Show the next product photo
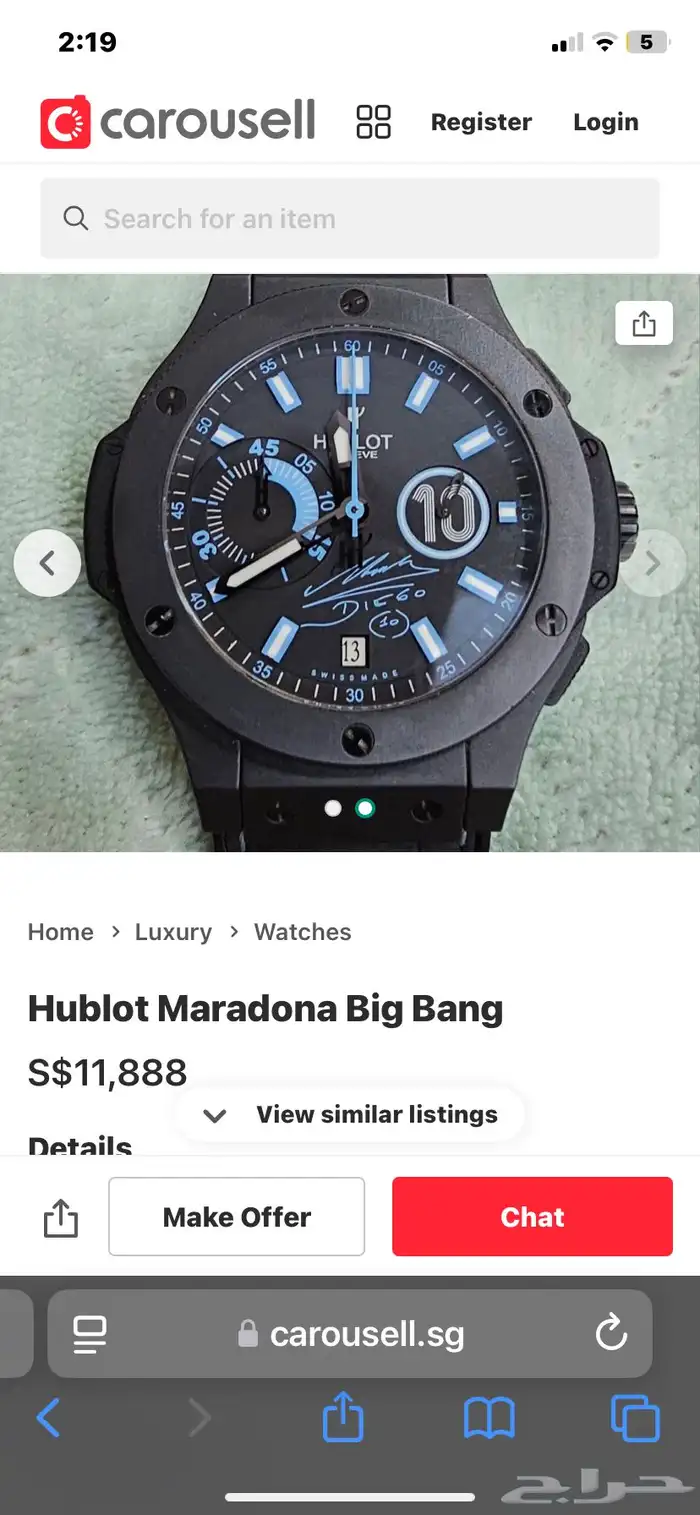The width and height of the screenshot is (700, 1515). coord(652,564)
